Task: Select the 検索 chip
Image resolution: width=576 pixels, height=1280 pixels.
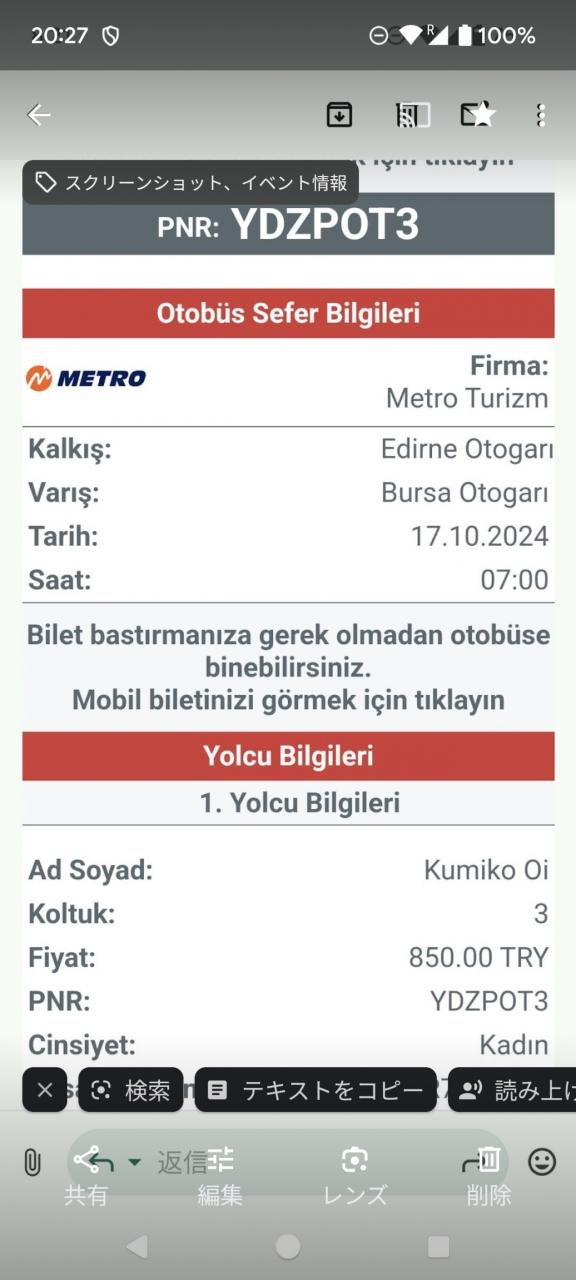Action: (x=131, y=1090)
